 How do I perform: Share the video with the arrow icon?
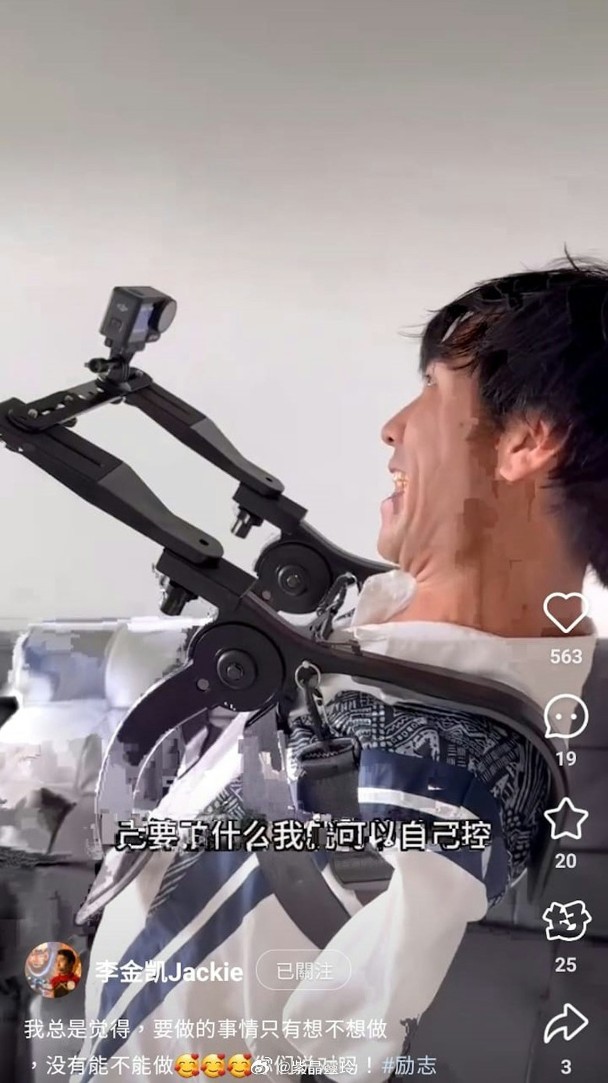(565, 1023)
